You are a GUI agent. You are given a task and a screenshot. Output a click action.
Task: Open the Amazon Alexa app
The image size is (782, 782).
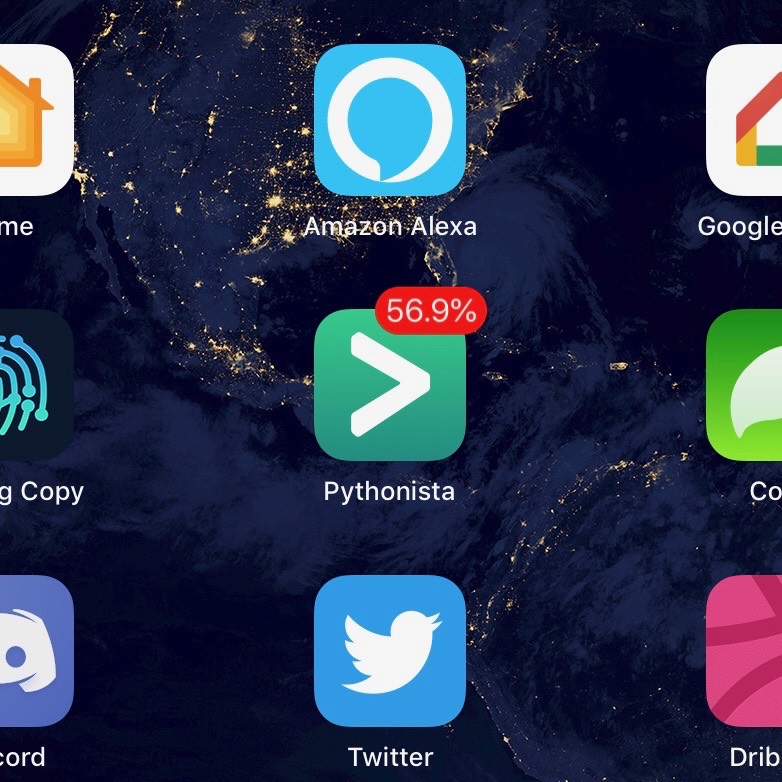click(x=390, y=120)
